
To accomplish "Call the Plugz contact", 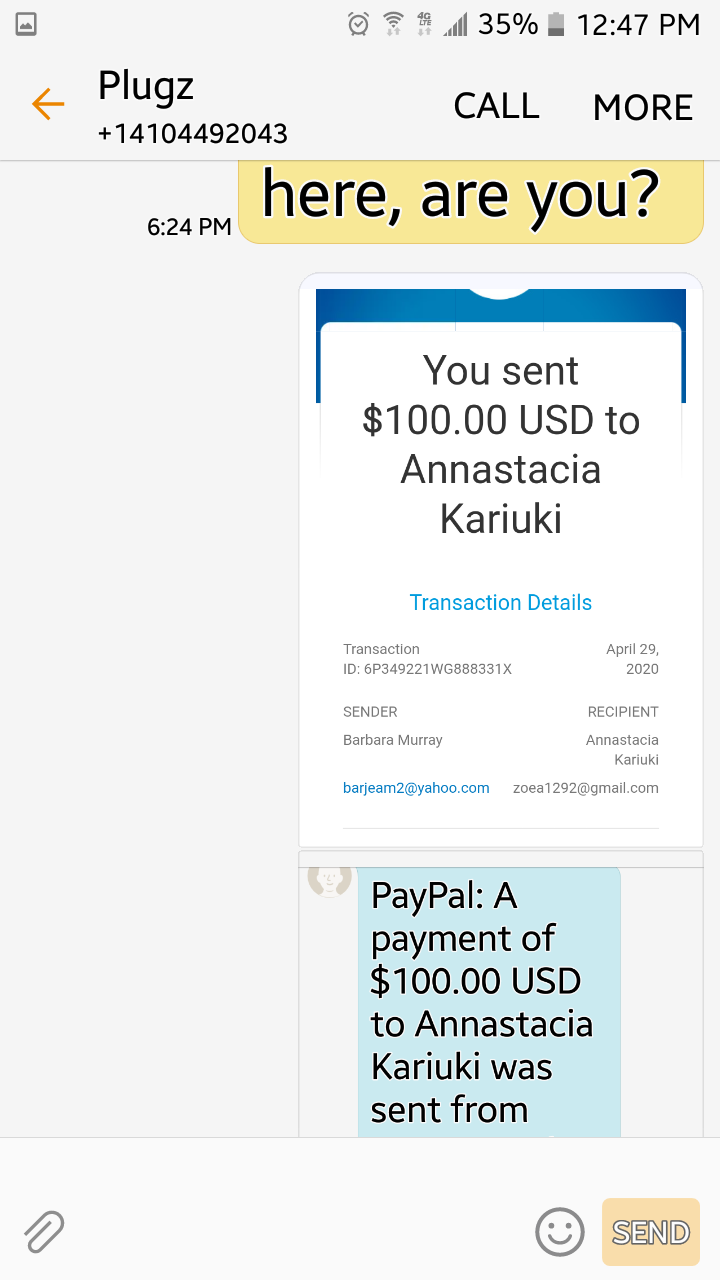I will [496, 106].
